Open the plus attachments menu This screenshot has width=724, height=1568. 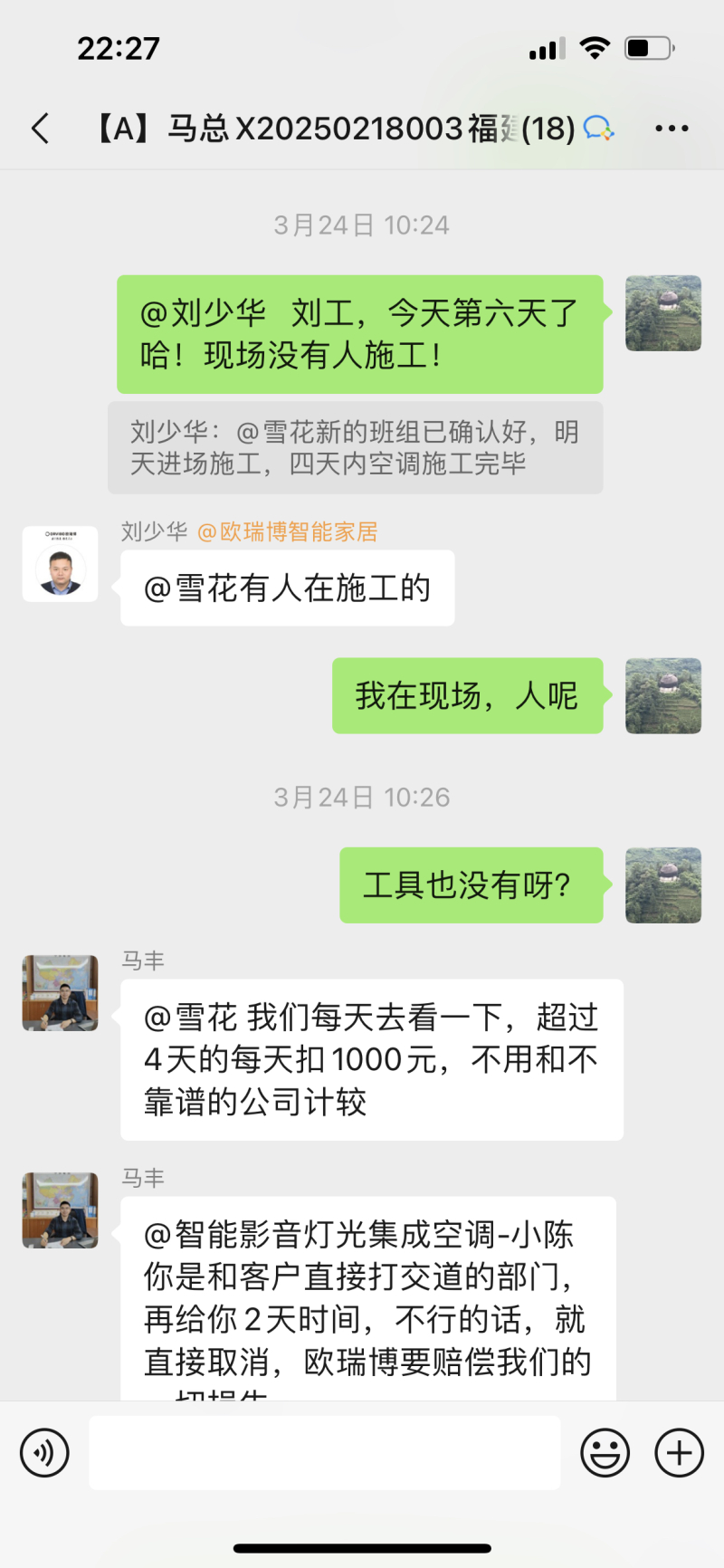click(680, 1453)
